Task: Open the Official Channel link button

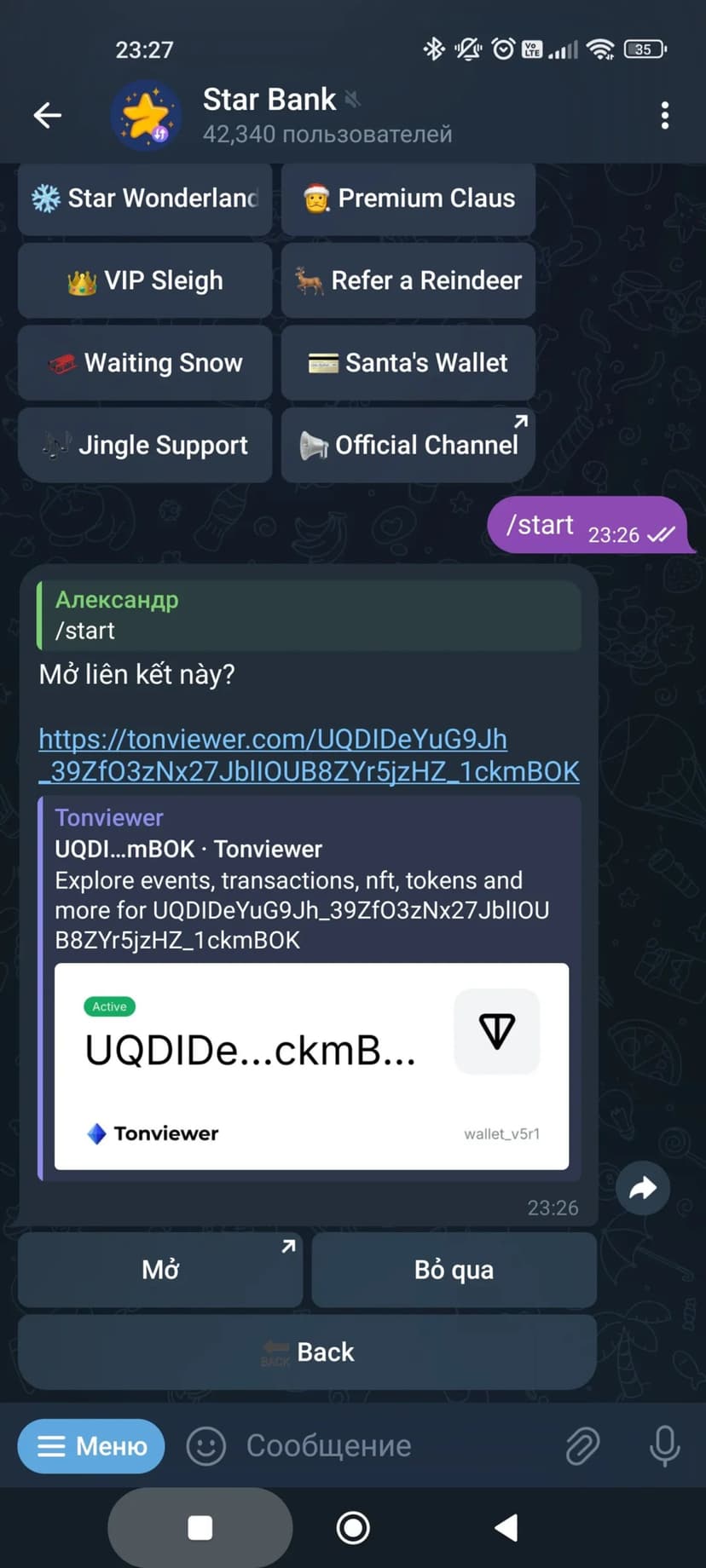Action: [x=408, y=445]
